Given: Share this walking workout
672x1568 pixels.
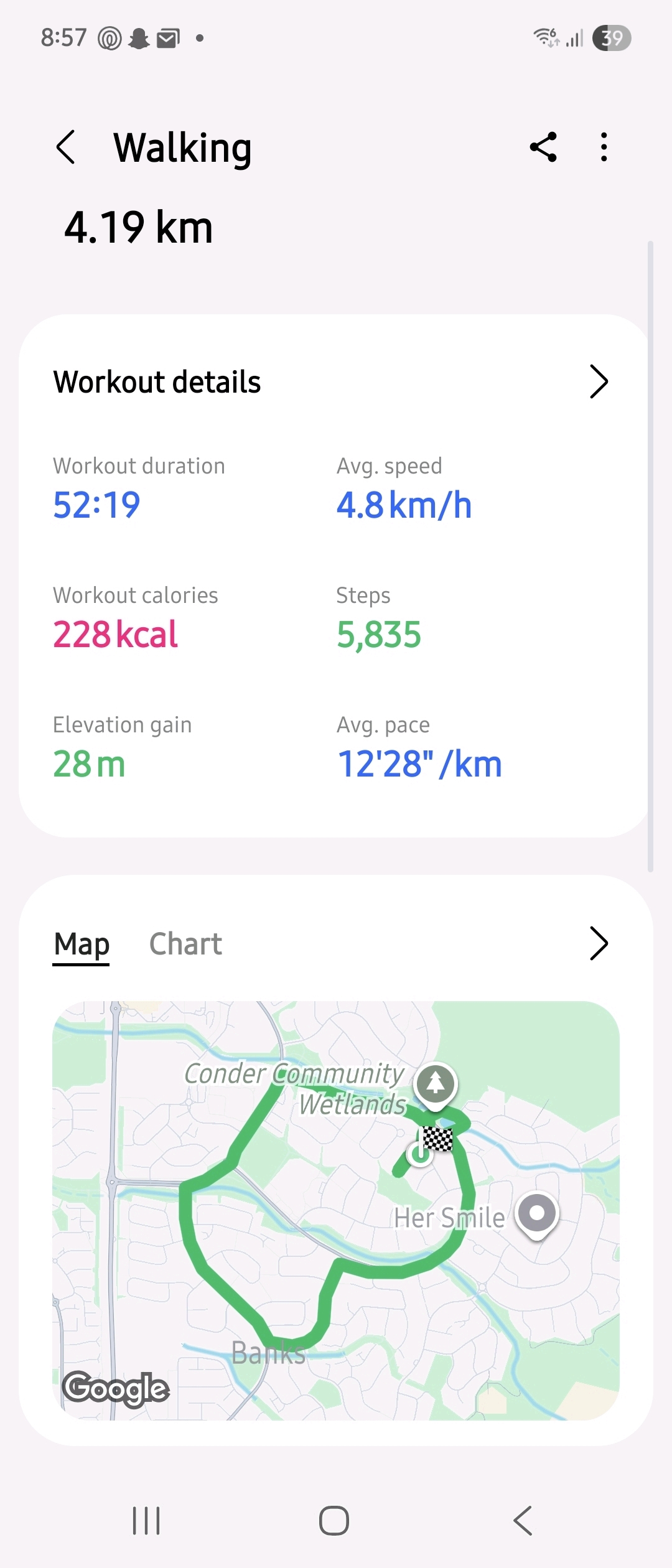Looking at the screenshot, I should [x=543, y=147].
